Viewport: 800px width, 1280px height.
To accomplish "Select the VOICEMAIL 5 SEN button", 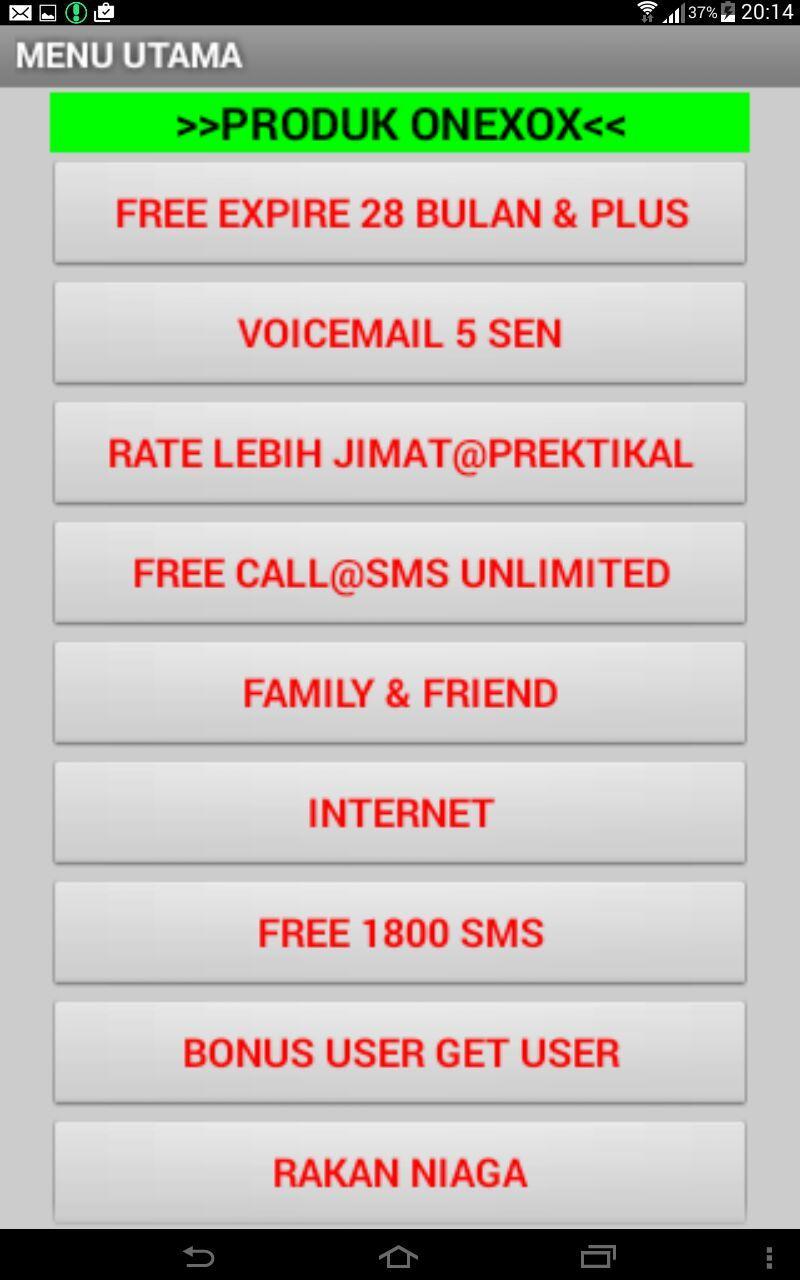I will pos(400,333).
